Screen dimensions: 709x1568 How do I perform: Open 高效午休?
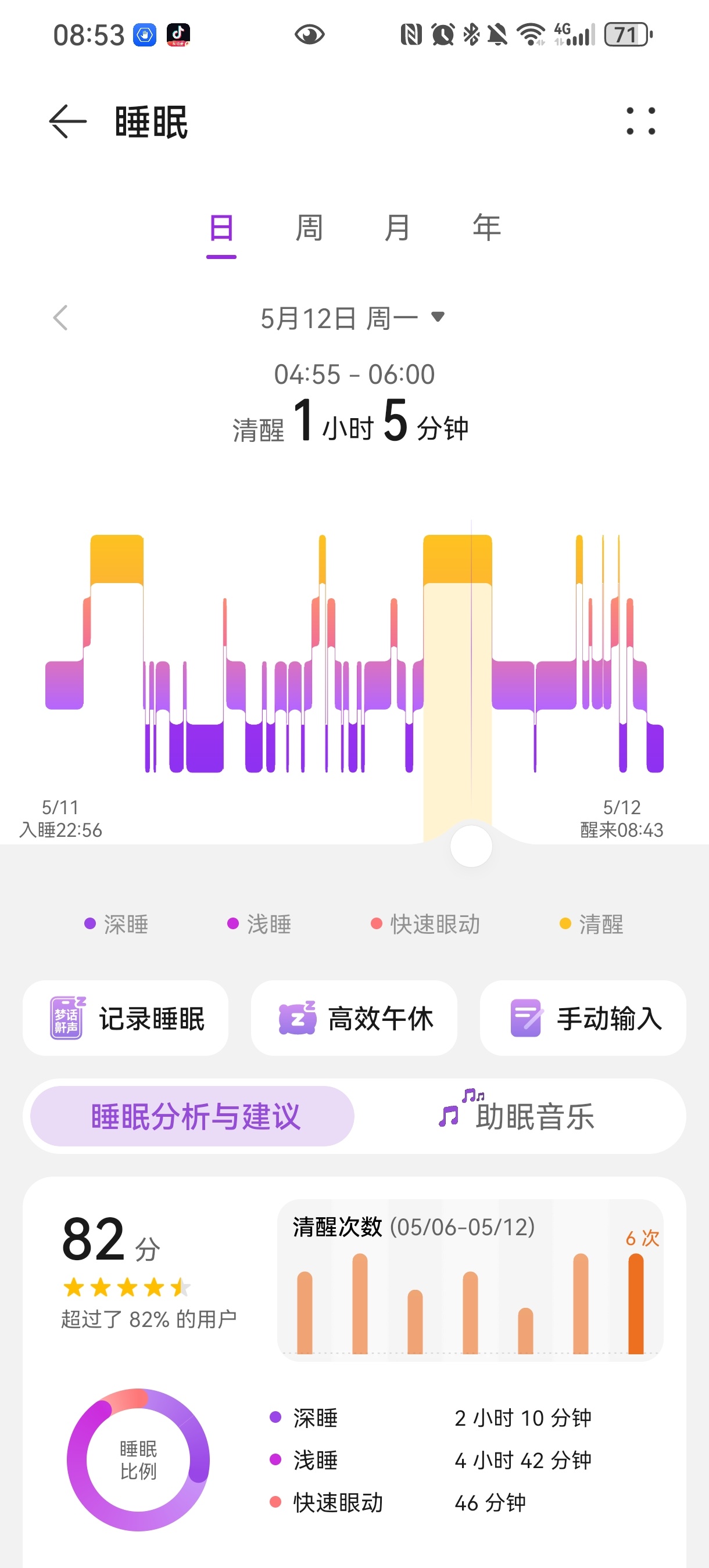[x=354, y=1017]
